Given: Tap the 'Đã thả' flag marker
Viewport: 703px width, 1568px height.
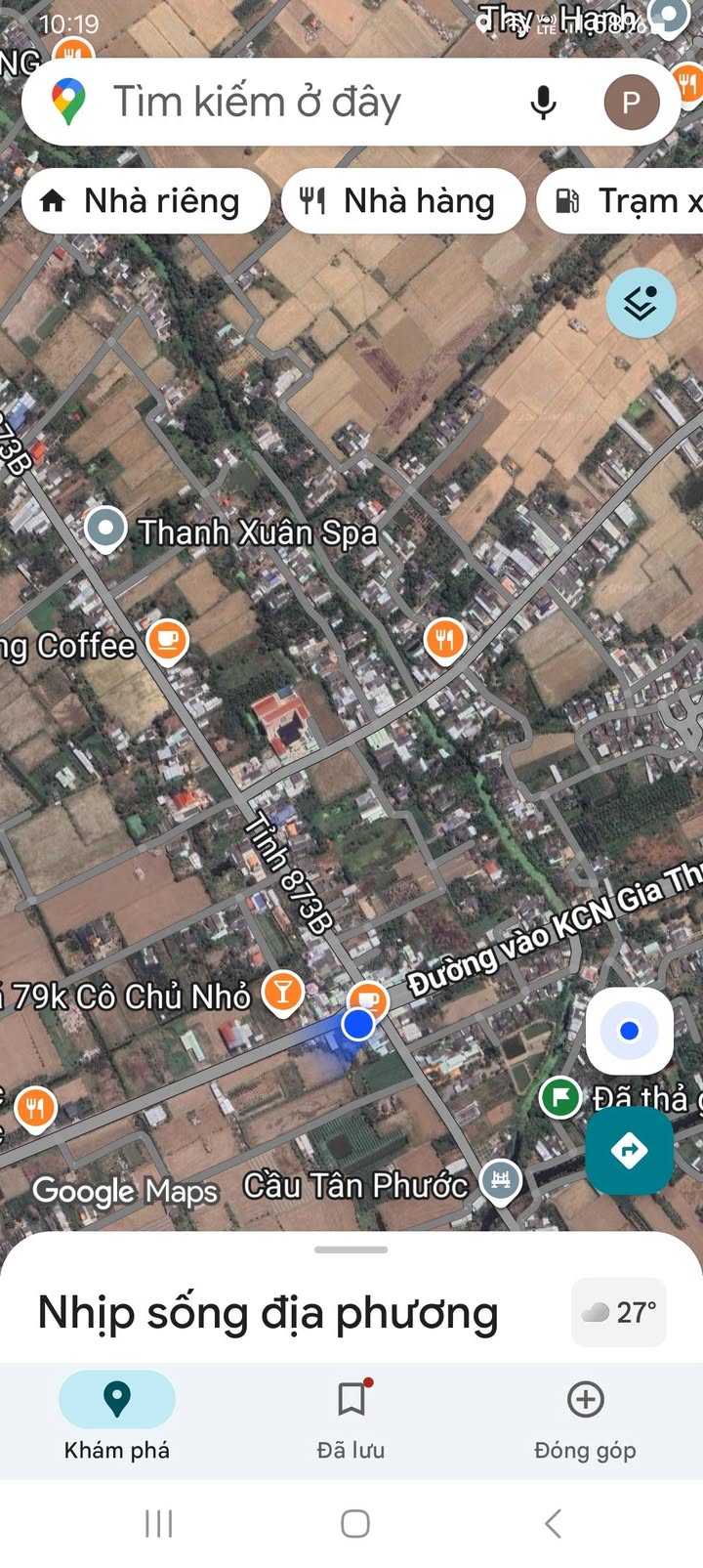Looking at the screenshot, I should (x=560, y=1097).
